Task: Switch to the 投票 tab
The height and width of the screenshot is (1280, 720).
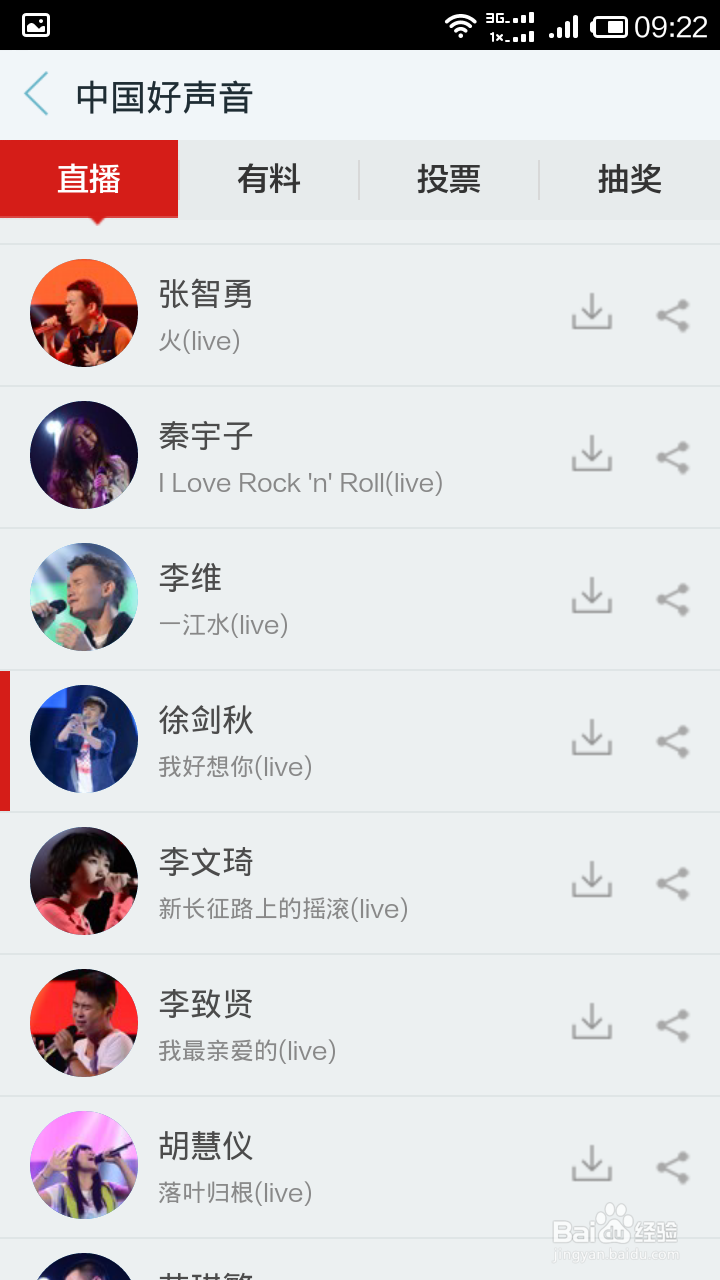Action: [449, 180]
